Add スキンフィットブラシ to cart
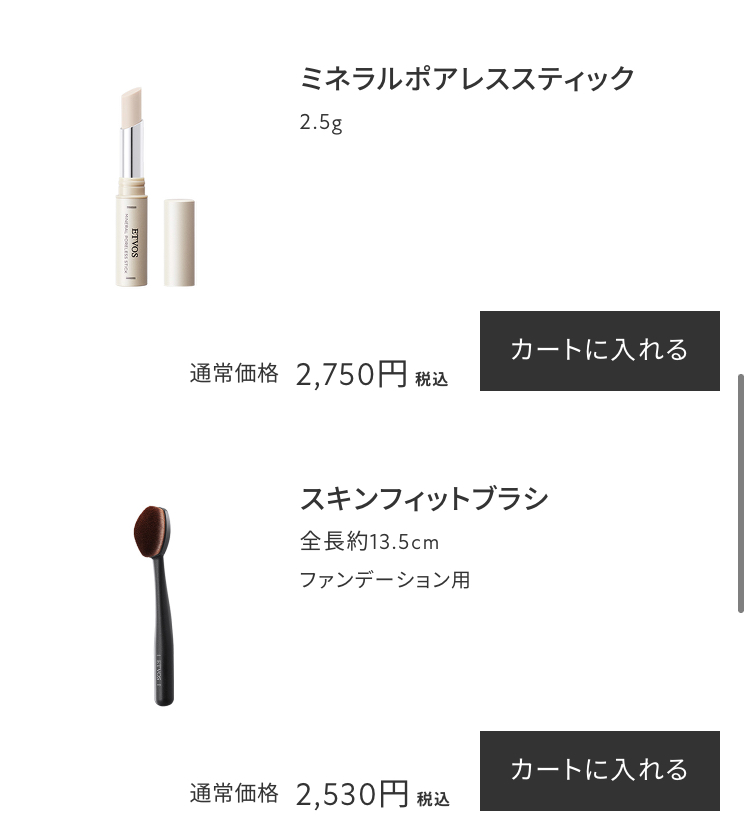The image size is (750, 838). pos(599,770)
